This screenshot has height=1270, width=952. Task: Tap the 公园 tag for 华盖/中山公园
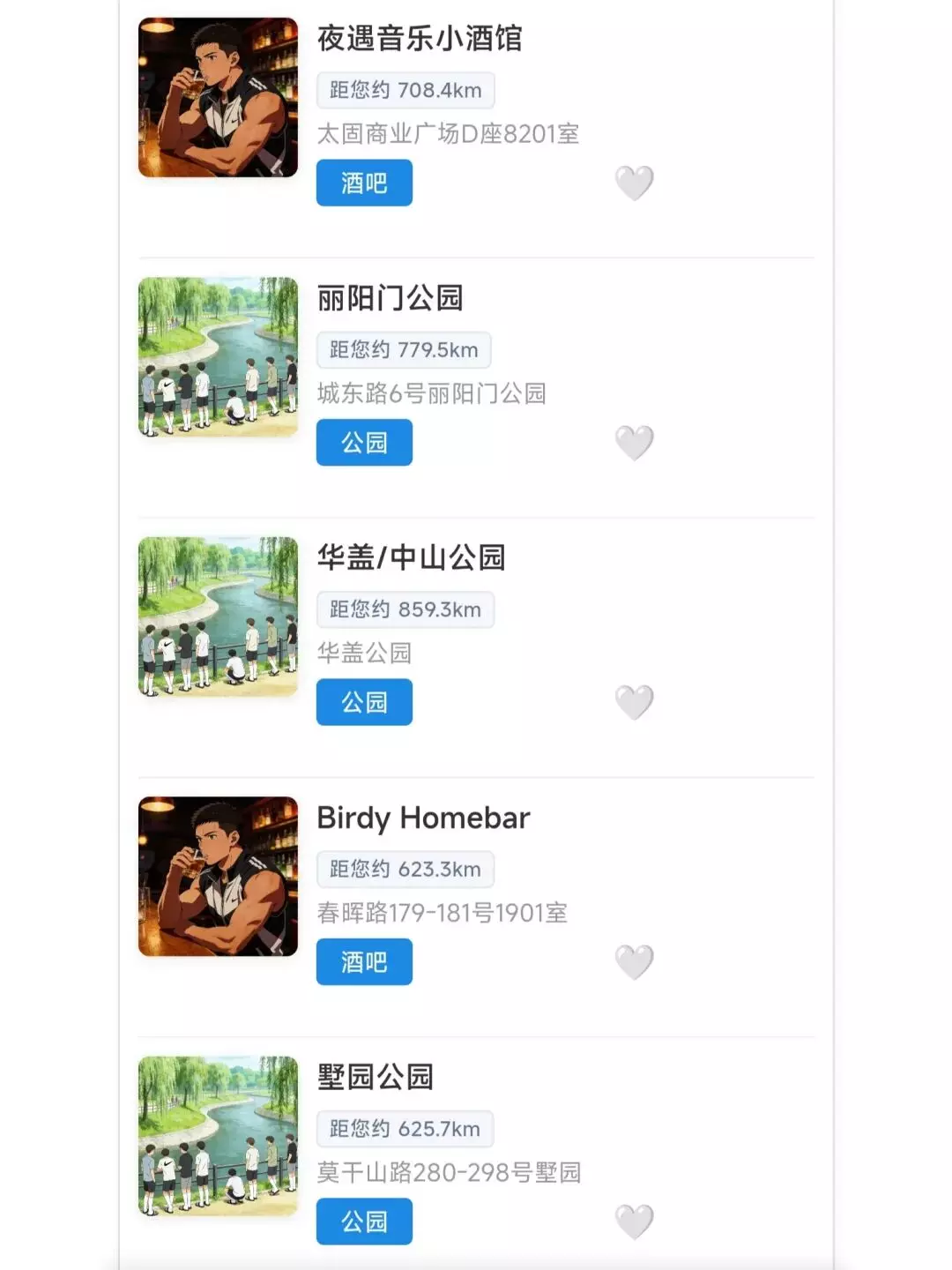[364, 701]
